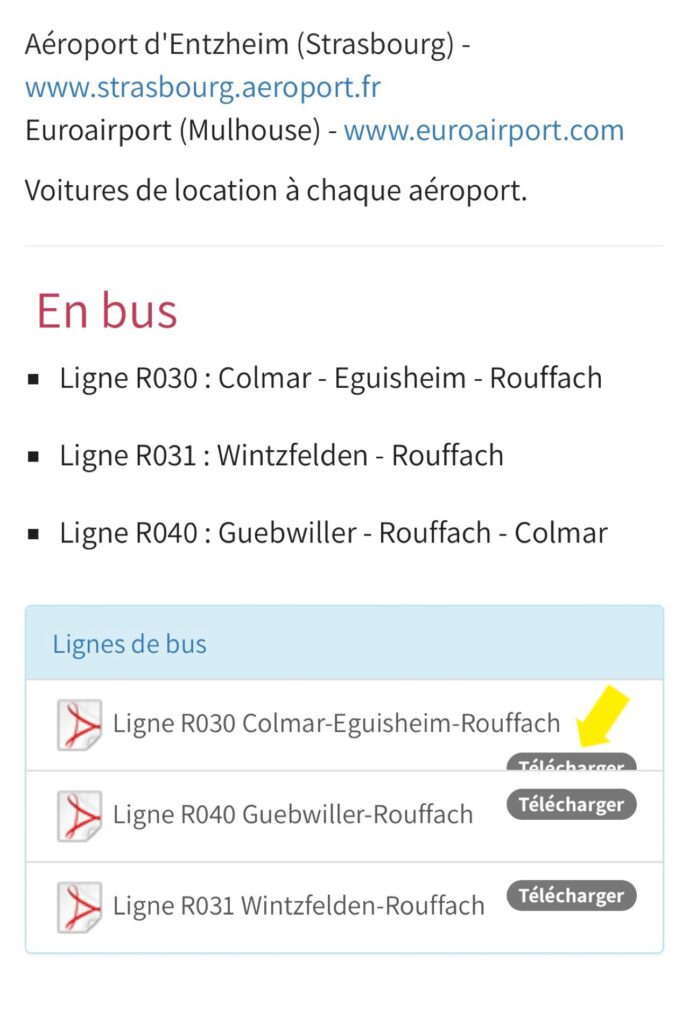The image size is (689, 1024).
Task: Open the Ligne R040 Guebwiller-Rouffach row
Action: click(x=292, y=815)
